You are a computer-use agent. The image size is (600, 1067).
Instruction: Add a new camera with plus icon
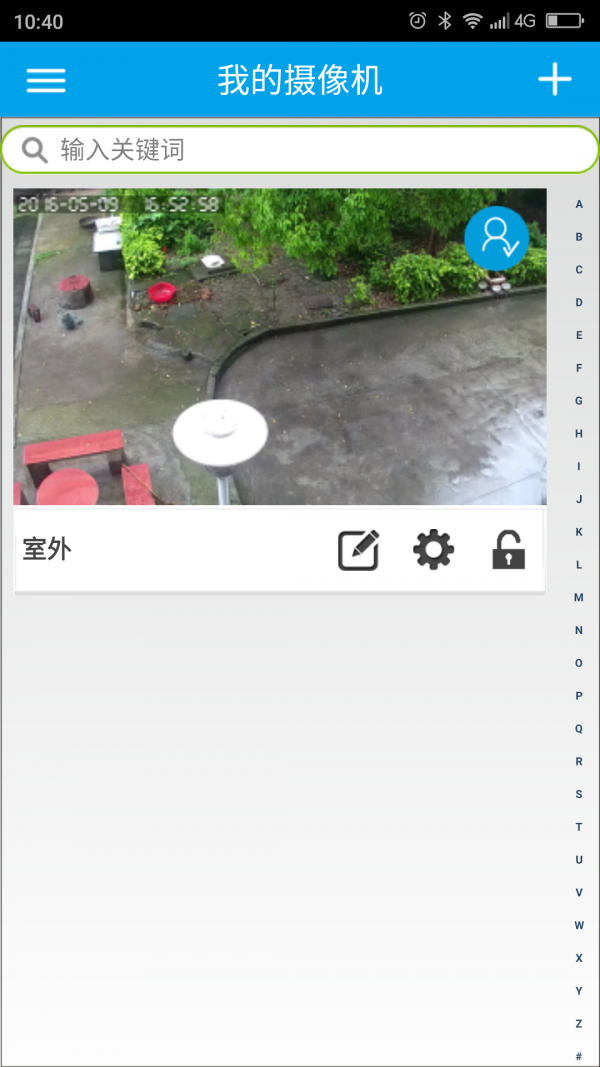555,80
